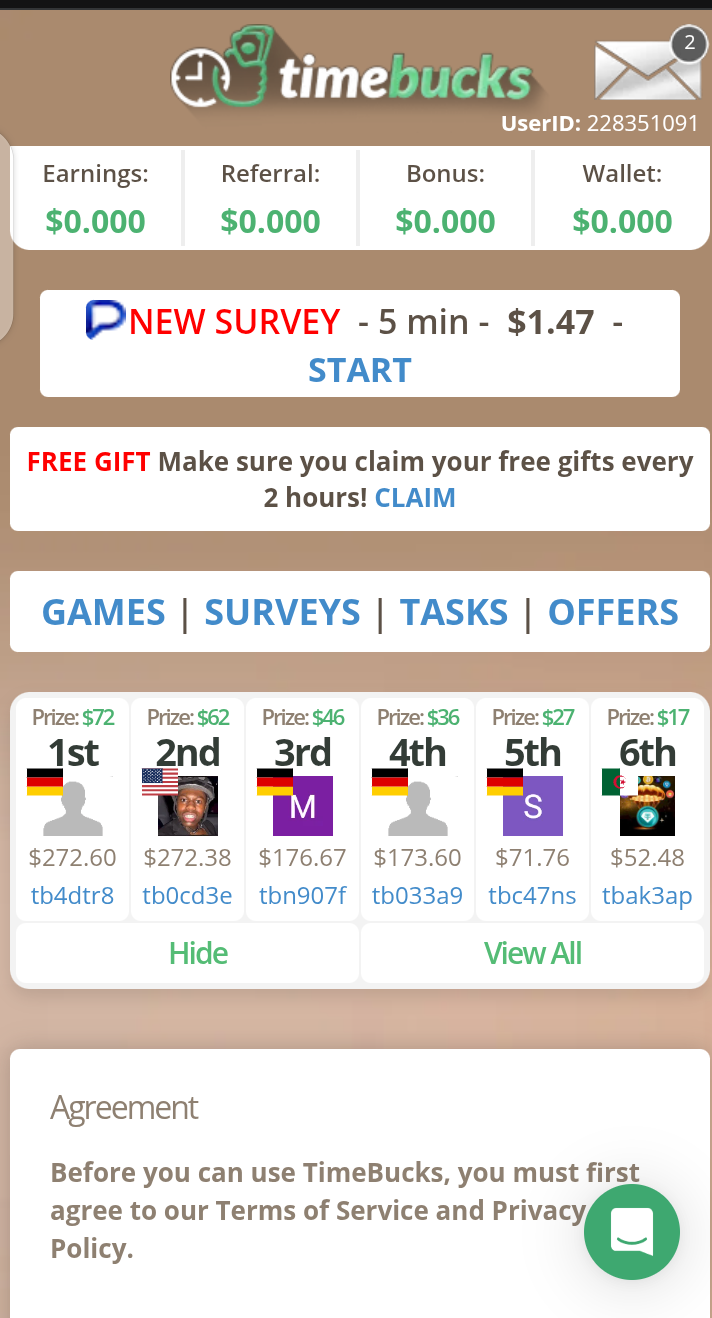View profile of user tbc47ns

532,895
